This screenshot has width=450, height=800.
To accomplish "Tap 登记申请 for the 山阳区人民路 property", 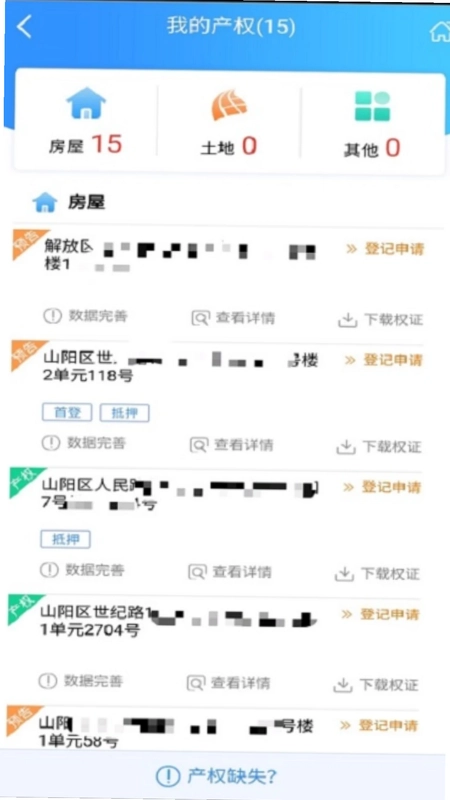I will click(x=382, y=487).
